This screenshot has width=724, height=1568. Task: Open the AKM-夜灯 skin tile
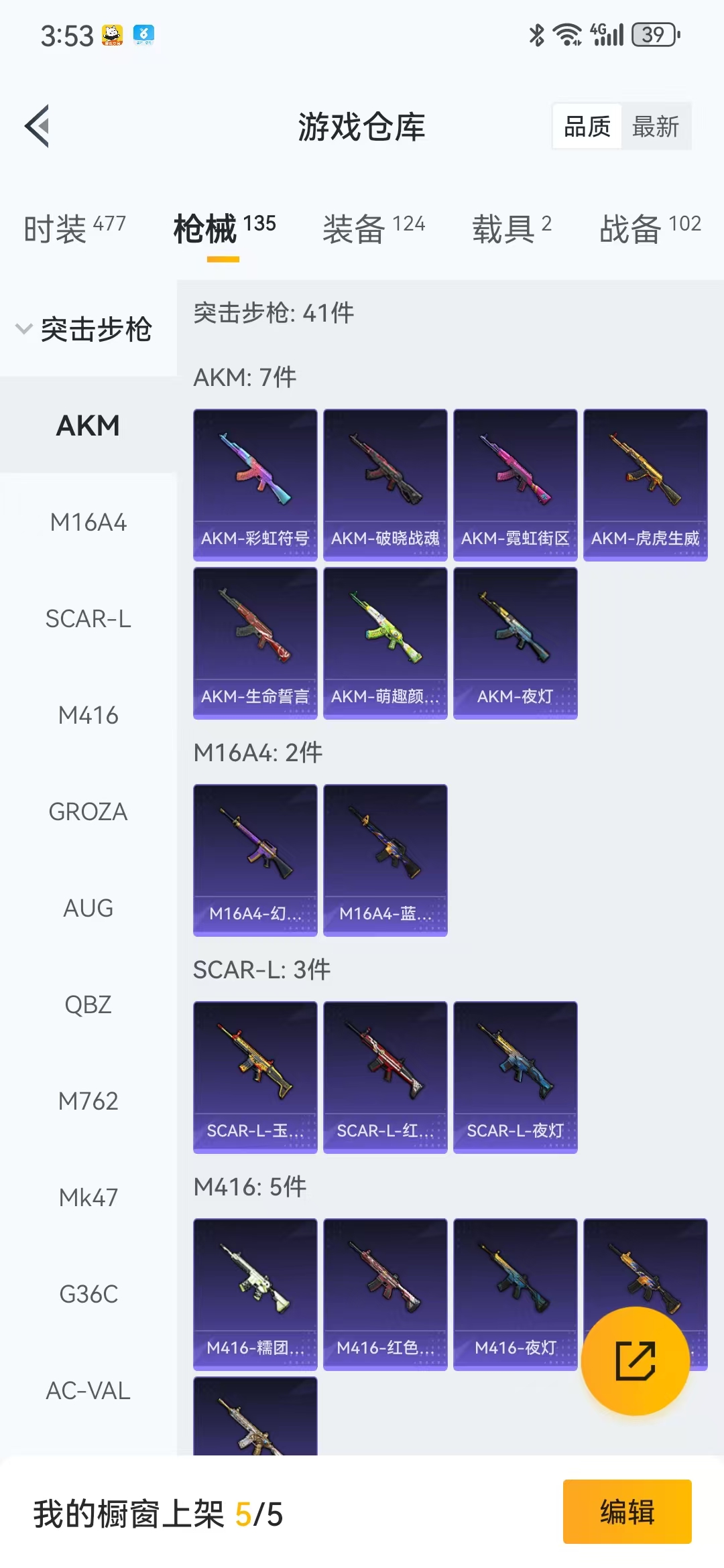pyautogui.click(x=515, y=643)
